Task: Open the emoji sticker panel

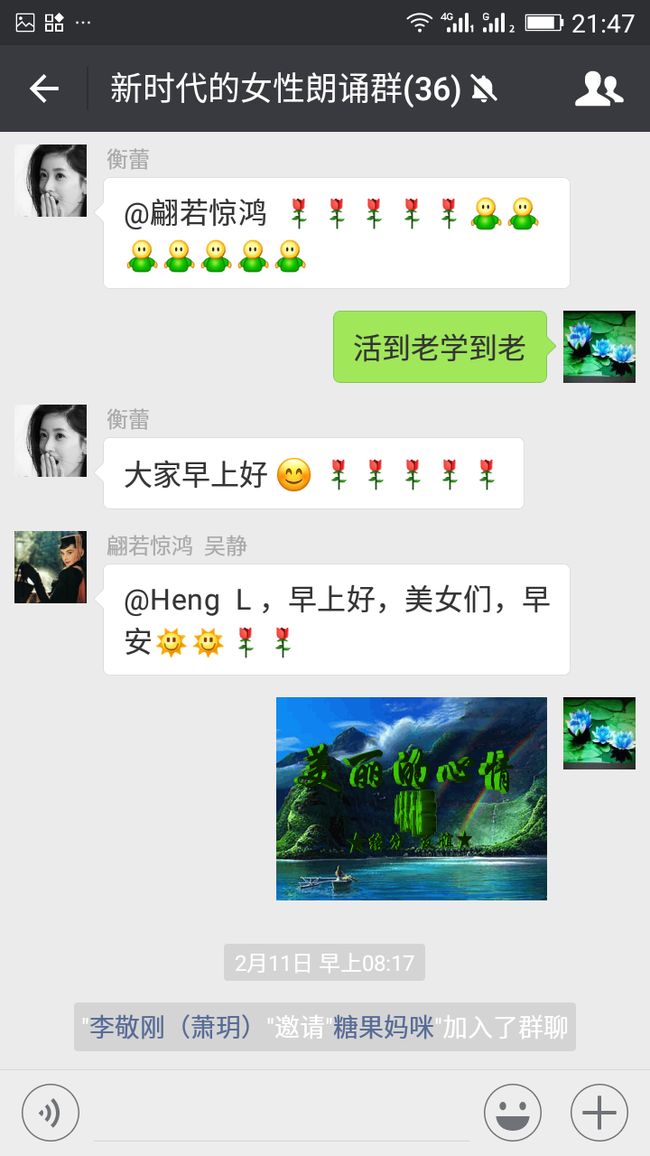Action: (x=512, y=1113)
